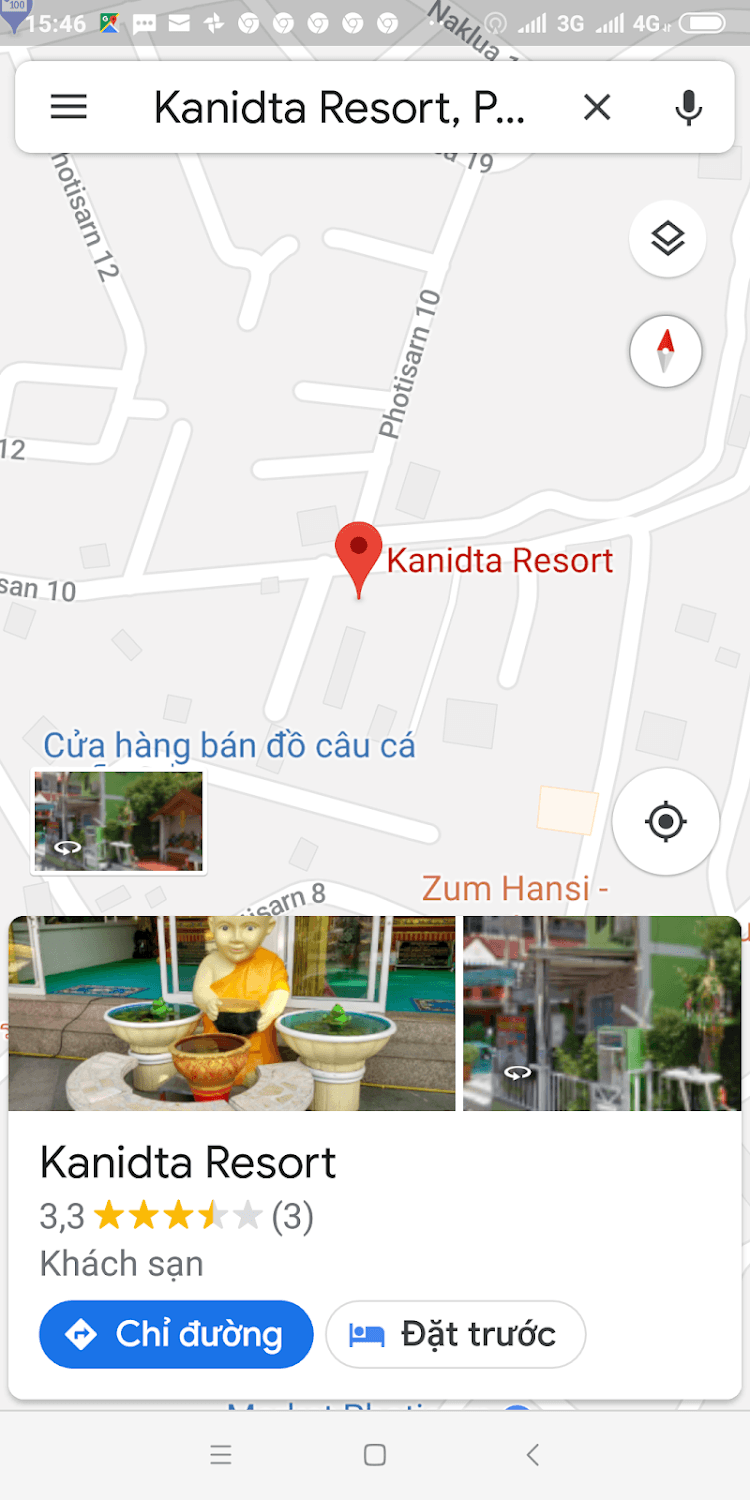Image resolution: width=750 pixels, height=1500 pixels.
Task: Open Street View thumbnail on the map
Action: pyautogui.click(x=118, y=821)
